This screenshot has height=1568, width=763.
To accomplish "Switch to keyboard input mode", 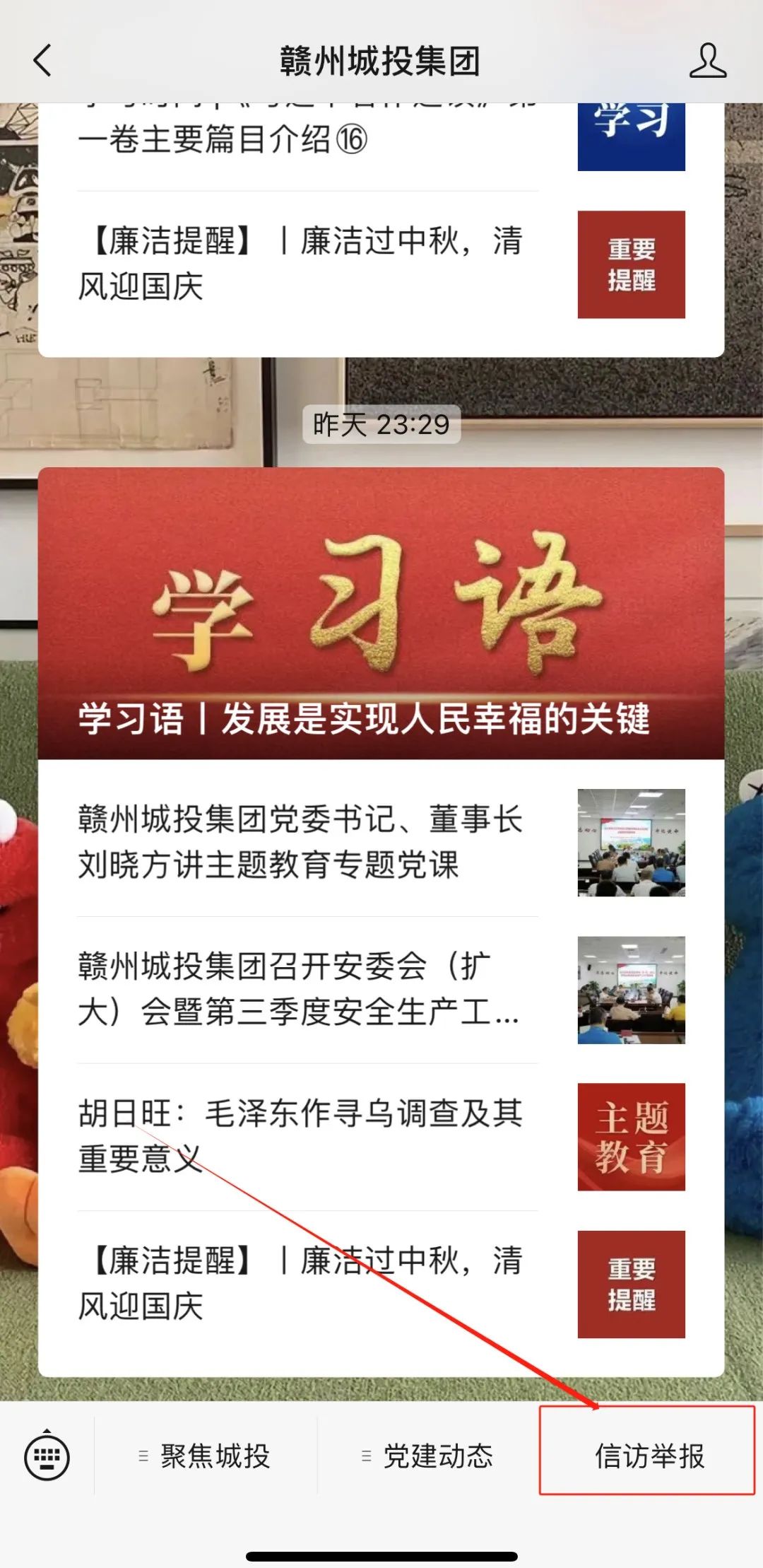I will pos(47,1456).
